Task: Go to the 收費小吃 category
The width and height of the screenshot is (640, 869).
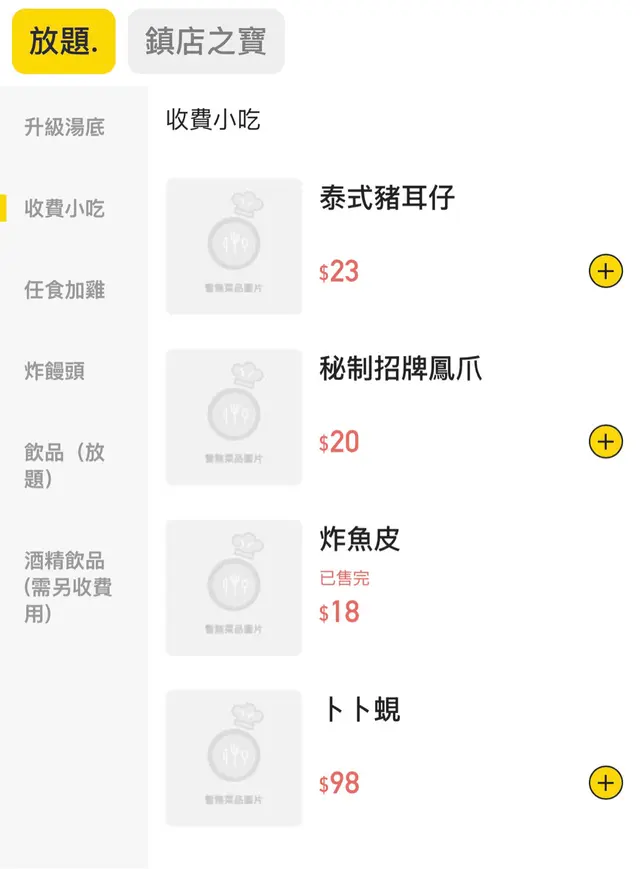Action: pyautogui.click(x=65, y=209)
